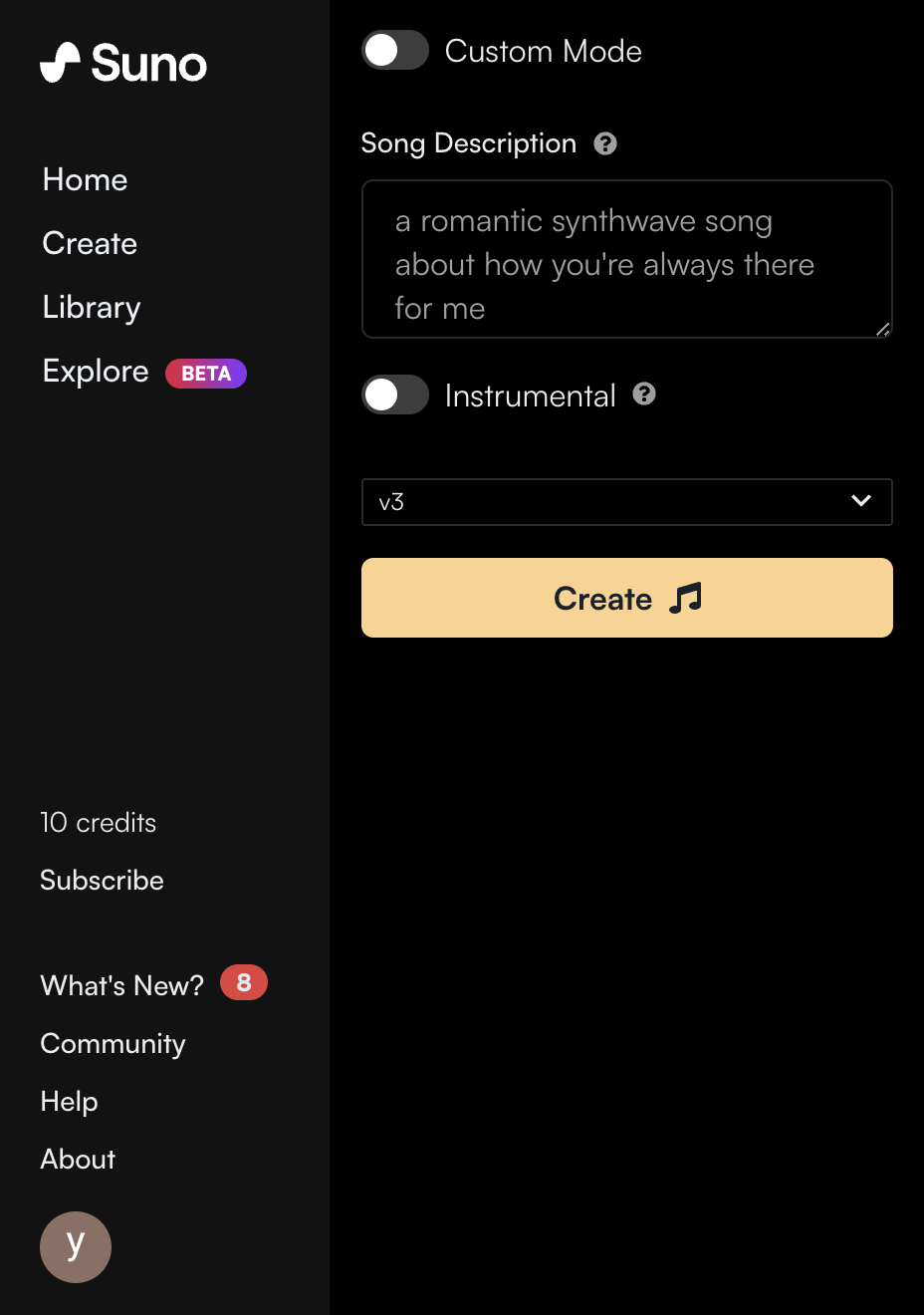This screenshot has width=924, height=1315.
Task: Open the profile avatar "y"
Action: (x=76, y=1247)
